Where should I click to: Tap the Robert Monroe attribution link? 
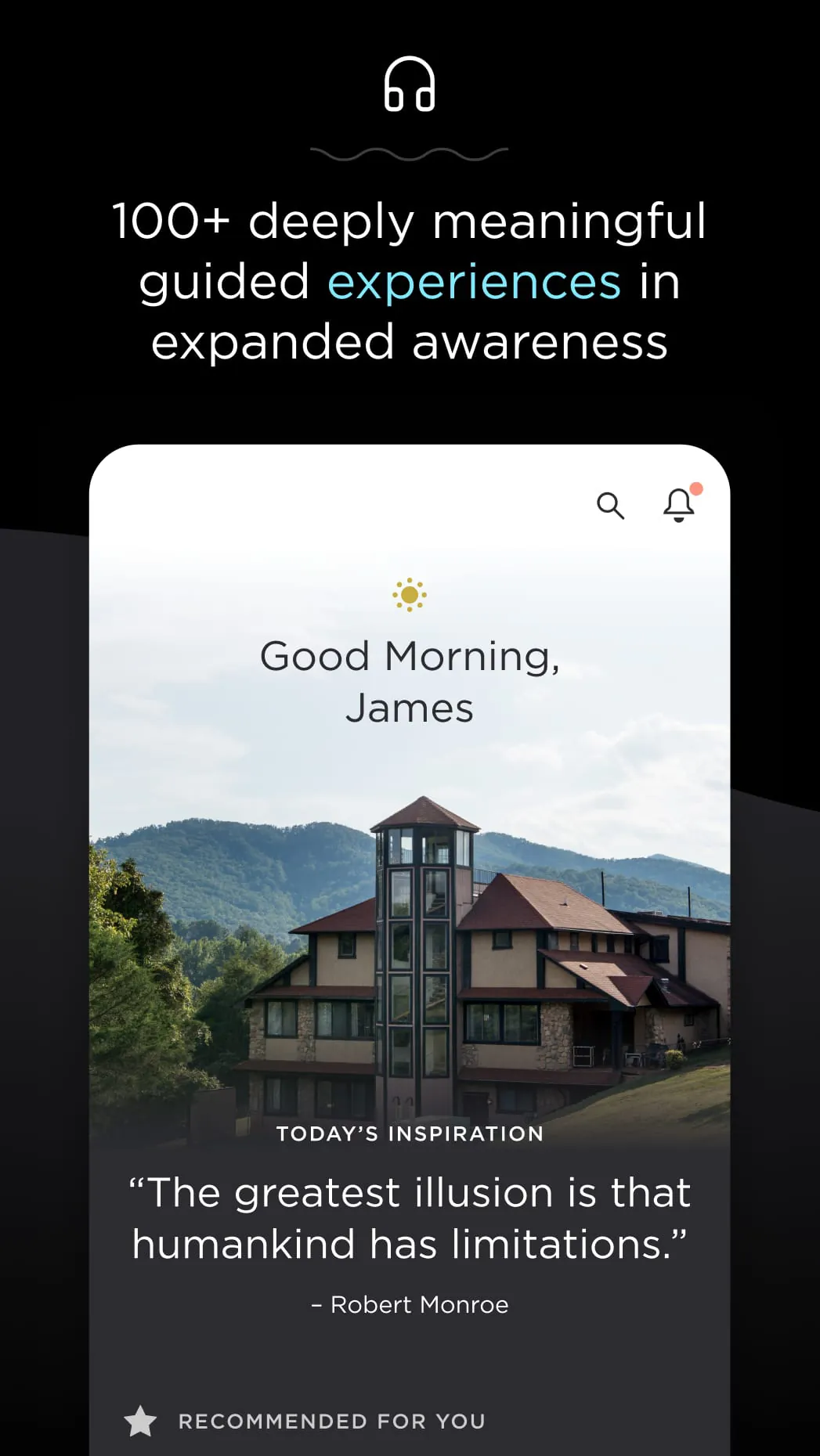pos(410,1303)
